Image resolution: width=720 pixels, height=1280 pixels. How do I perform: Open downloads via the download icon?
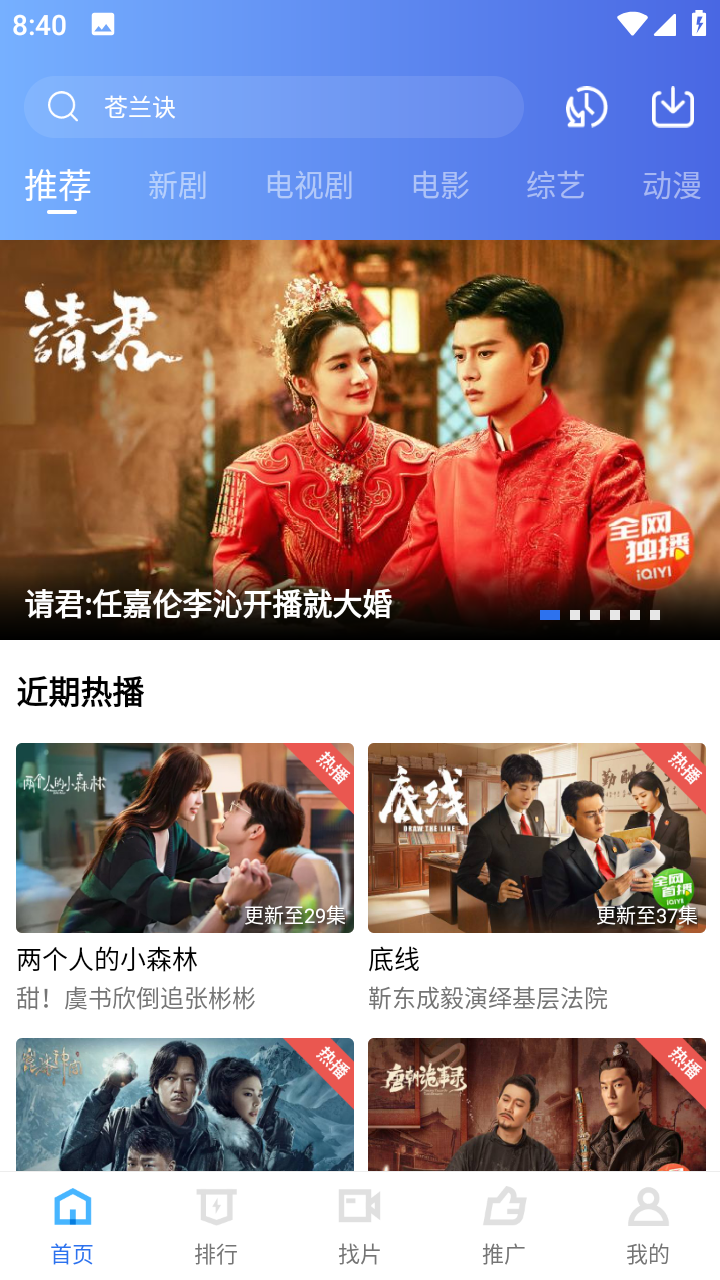pos(672,107)
